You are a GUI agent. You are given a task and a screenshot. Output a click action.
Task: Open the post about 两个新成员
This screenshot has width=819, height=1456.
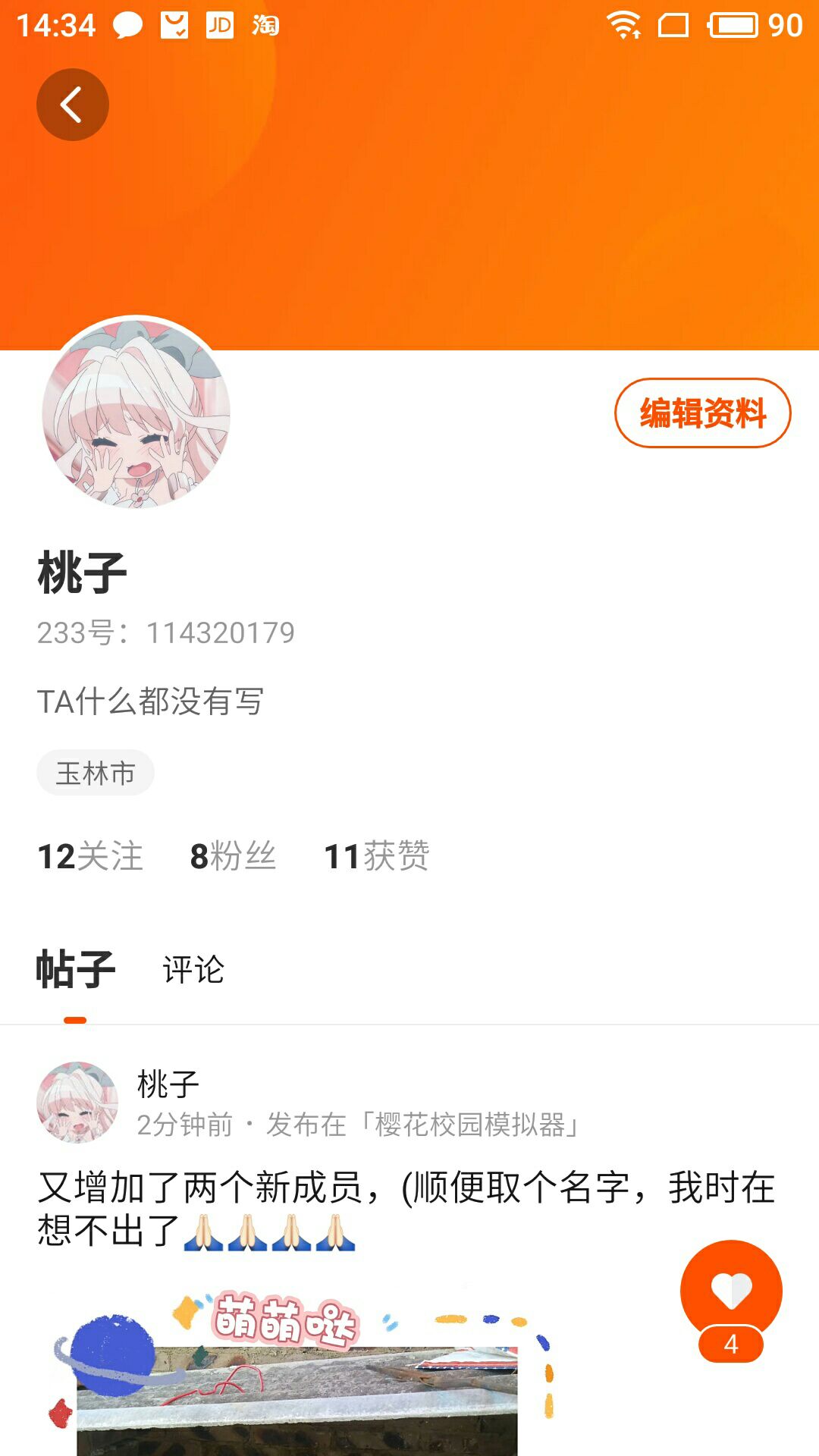[406, 1209]
